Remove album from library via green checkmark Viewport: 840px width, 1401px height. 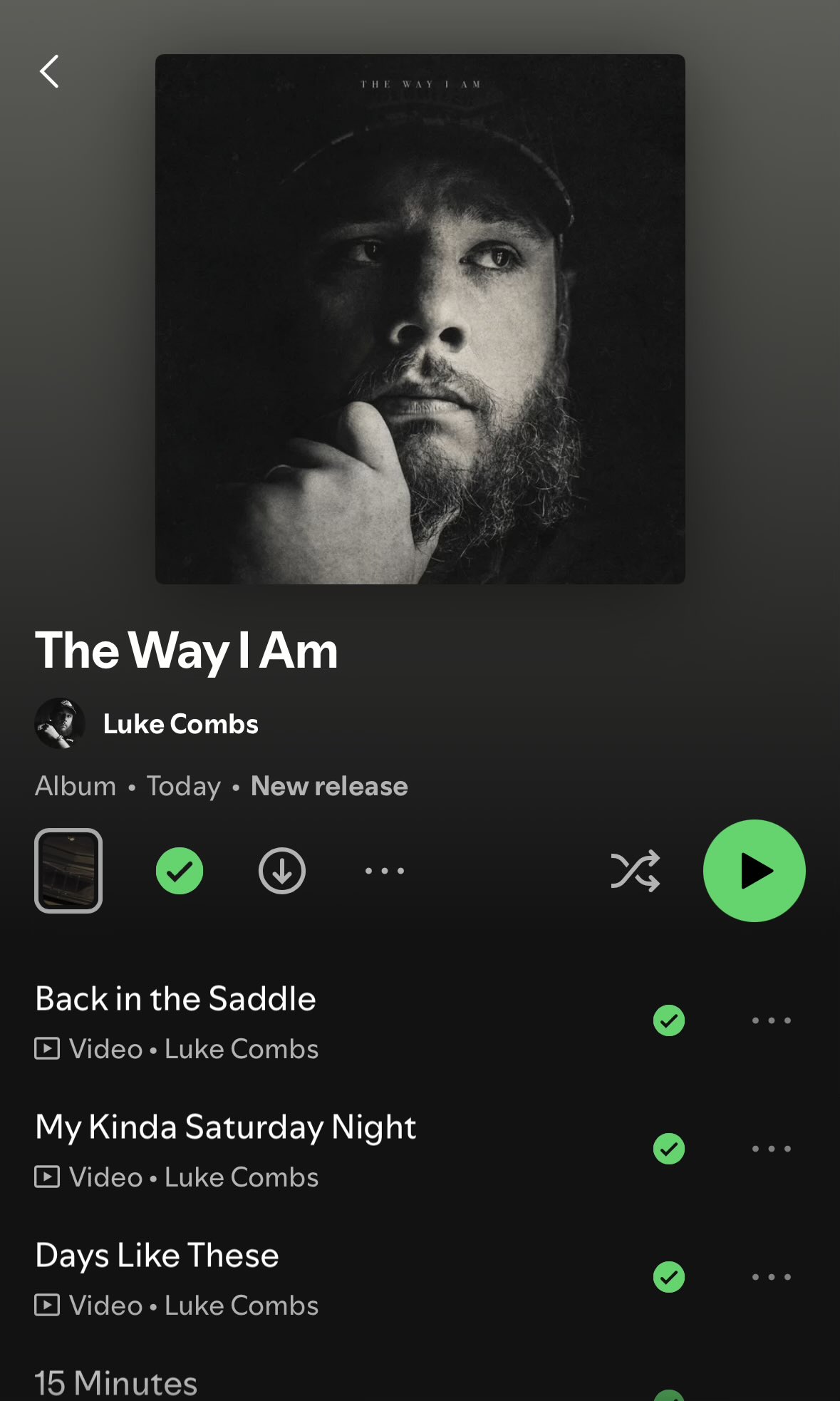tap(180, 871)
